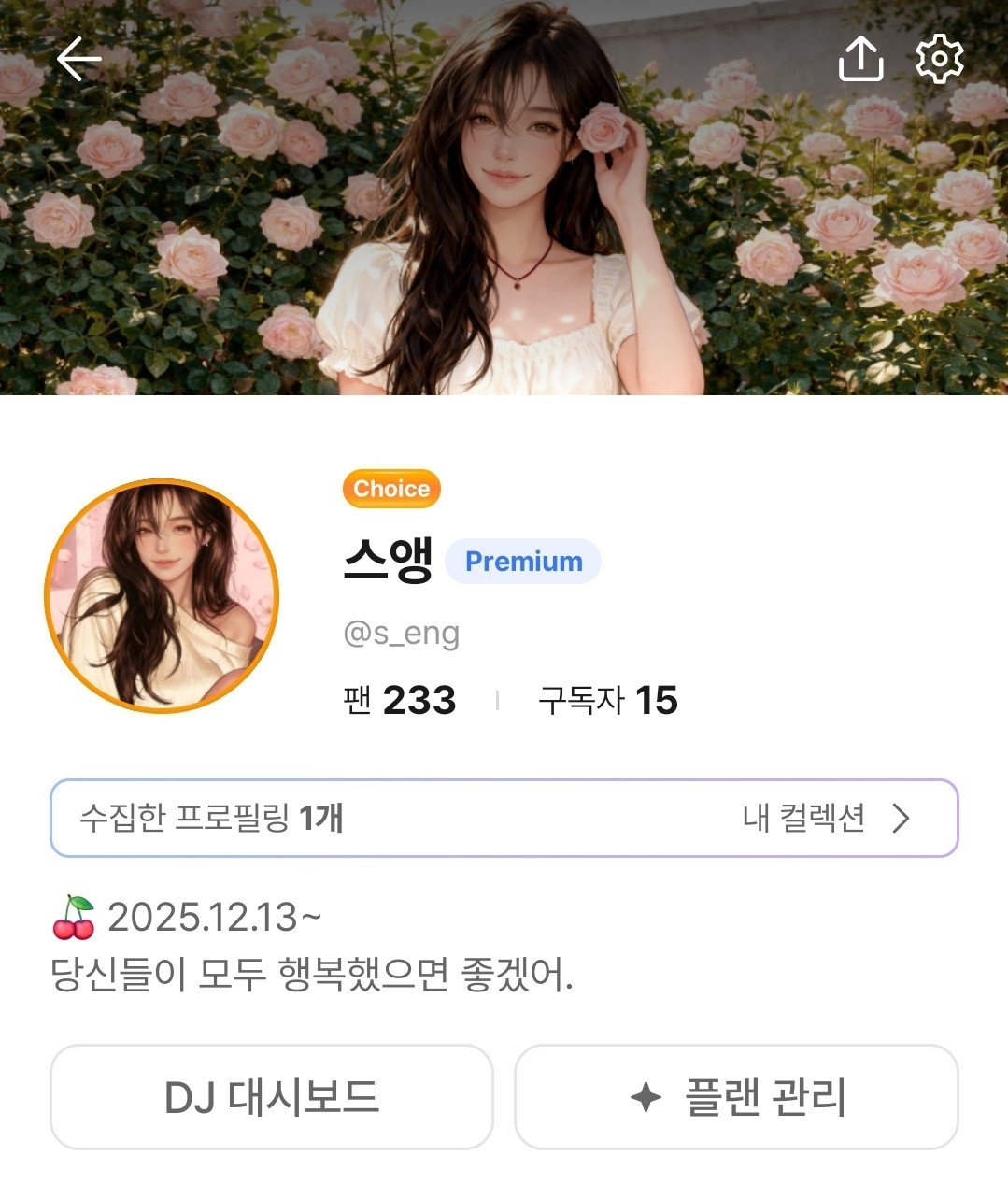Share this profile

[860, 60]
